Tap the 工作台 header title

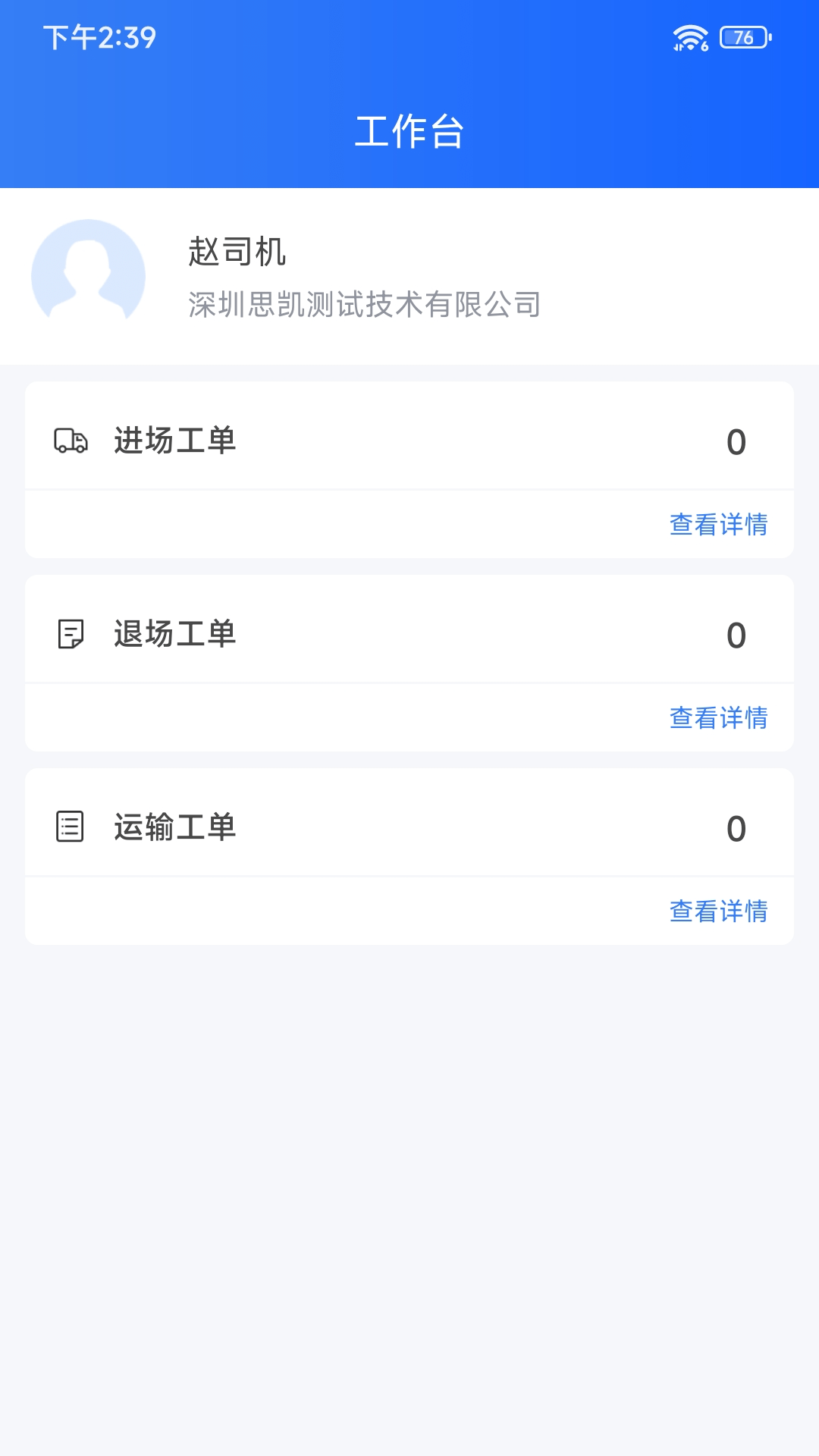pos(409,129)
